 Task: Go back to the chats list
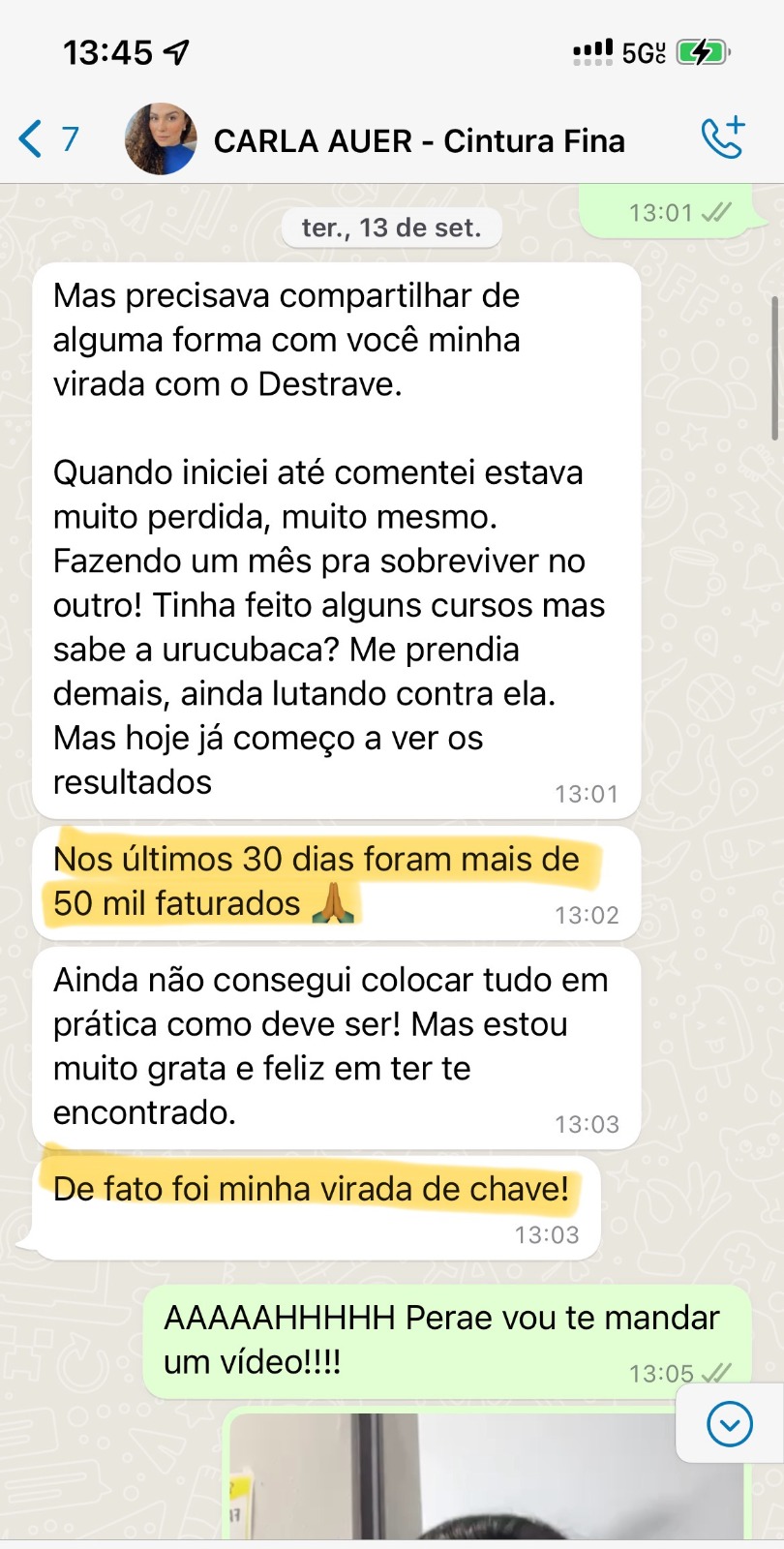tap(48, 139)
